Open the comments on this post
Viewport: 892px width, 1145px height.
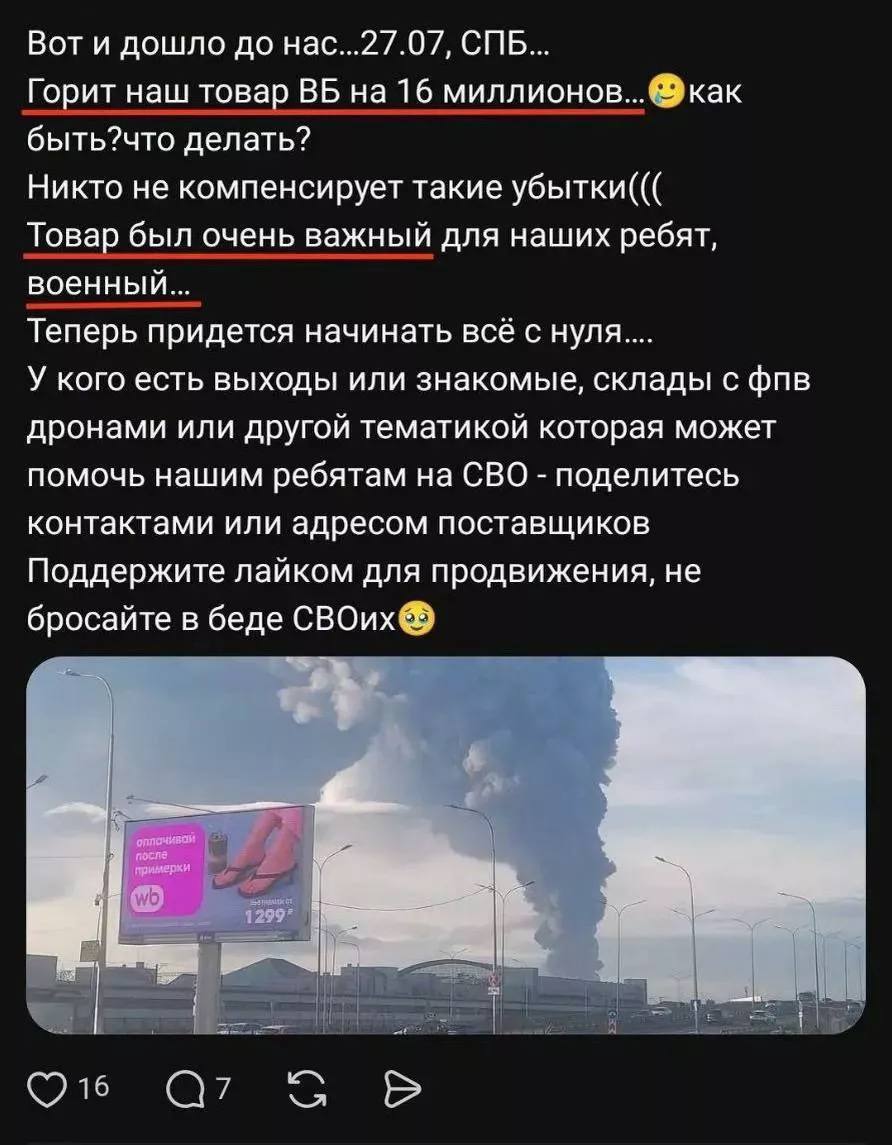pos(185,1090)
